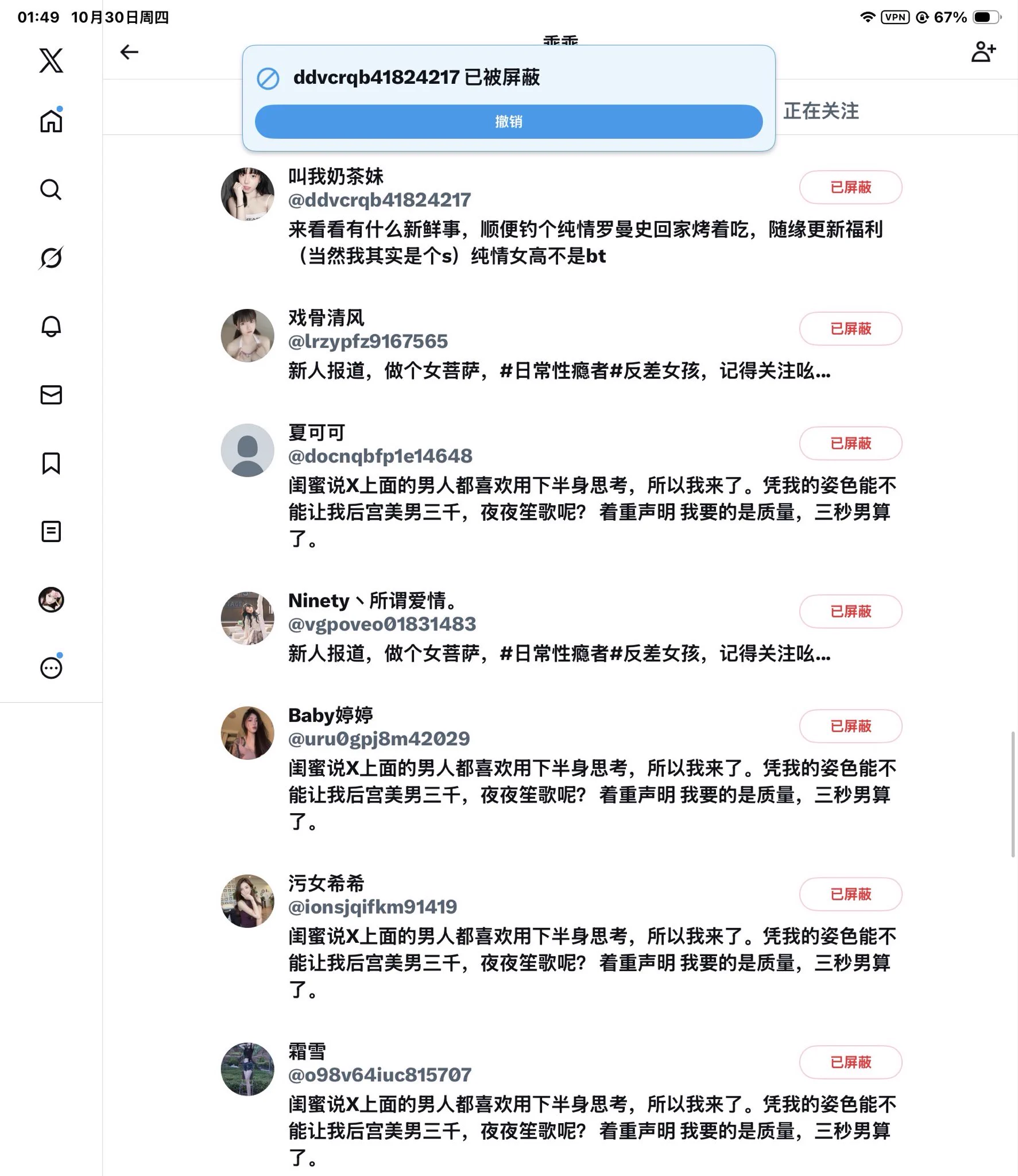Open the notifications bell
This screenshot has width=1018, height=1176.
51,326
